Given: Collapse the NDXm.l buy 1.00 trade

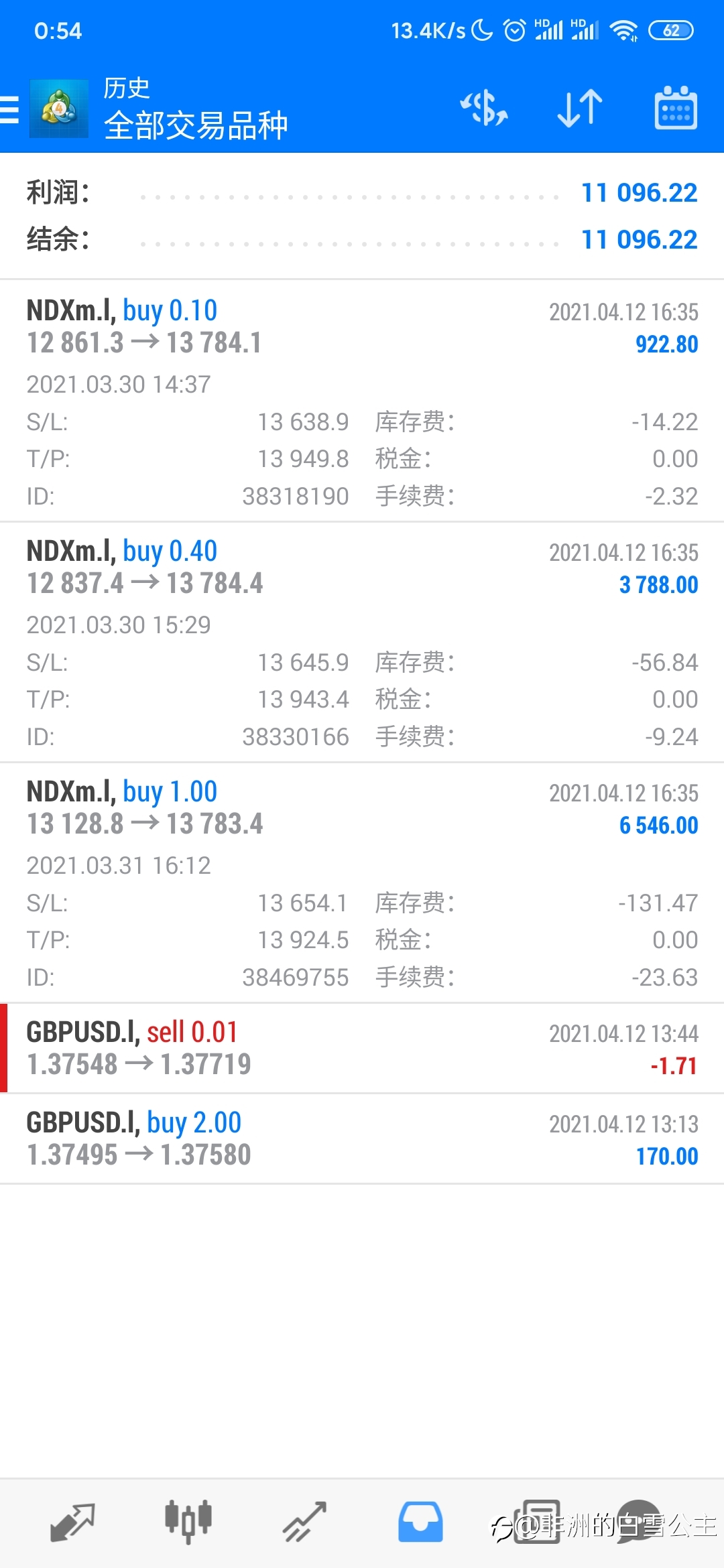Looking at the screenshot, I should point(362,883).
